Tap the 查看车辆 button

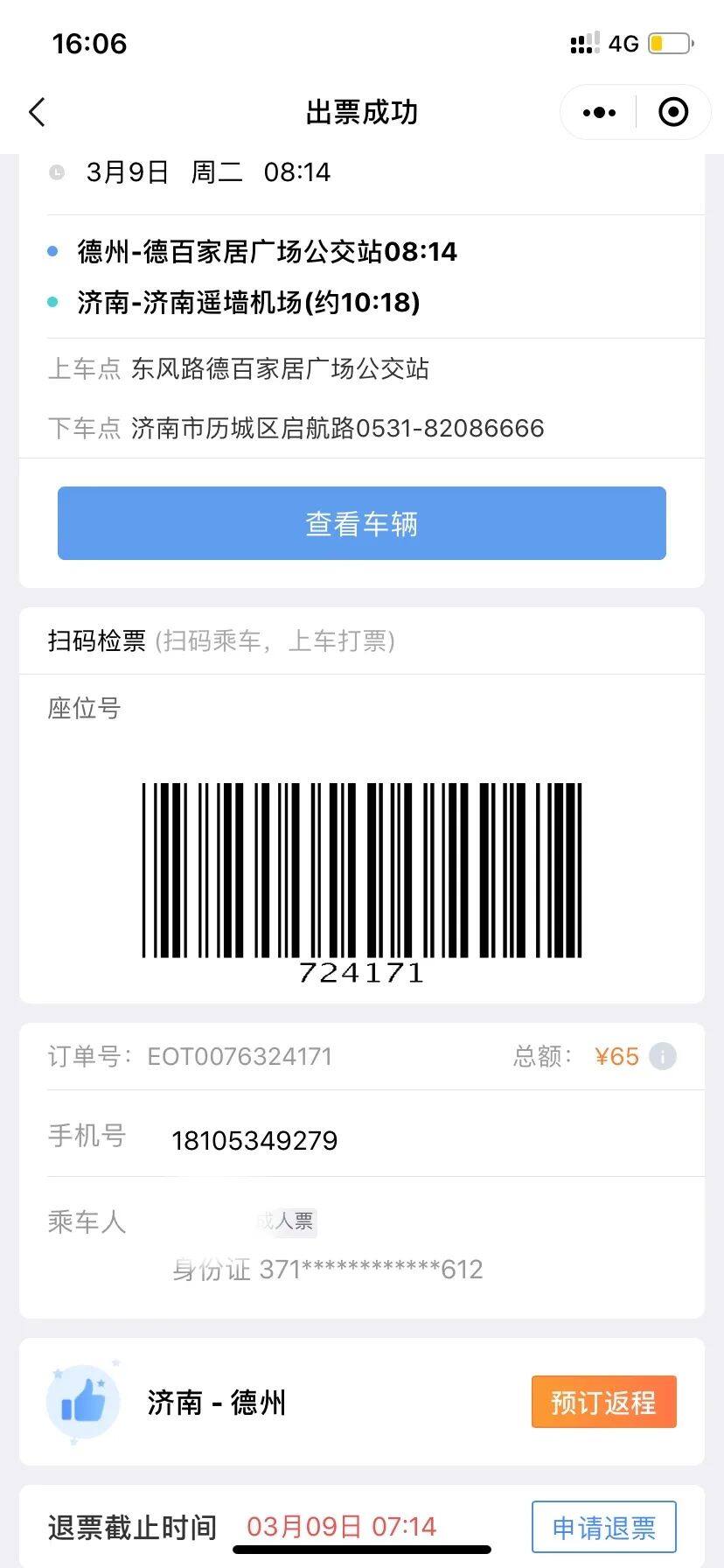pos(362,523)
